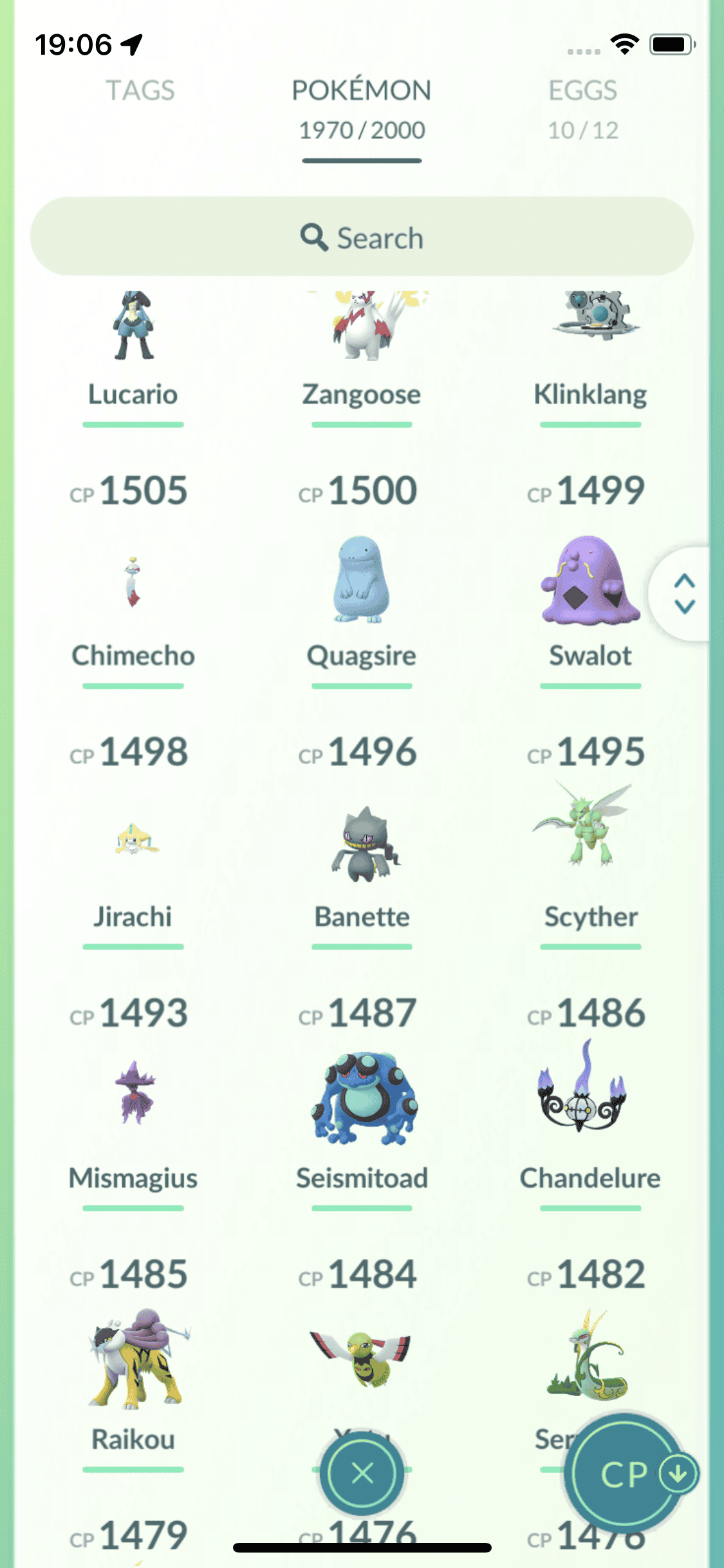Close the Pokémon list with the X button
Image resolution: width=724 pixels, height=1568 pixels.
(362, 1473)
